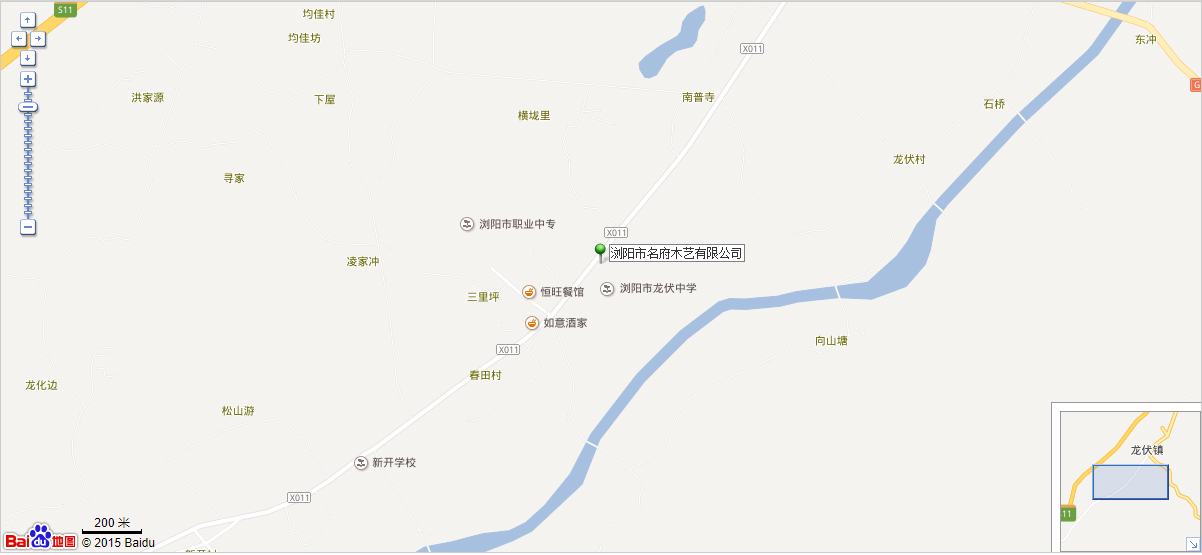Select the 新开学校 school point
The image size is (1202, 555).
pyautogui.click(x=360, y=463)
